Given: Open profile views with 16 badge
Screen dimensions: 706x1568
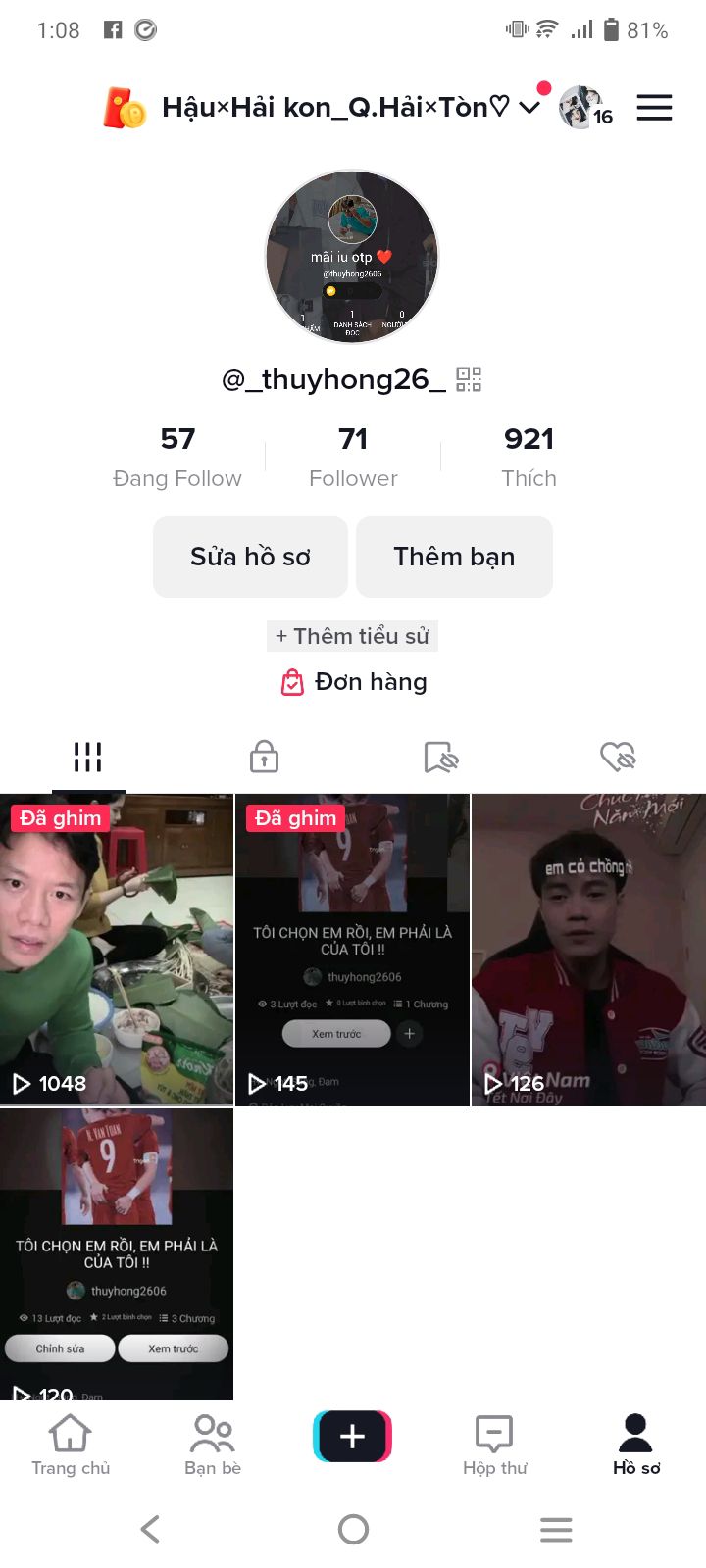Looking at the screenshot, I should [585, 108].
